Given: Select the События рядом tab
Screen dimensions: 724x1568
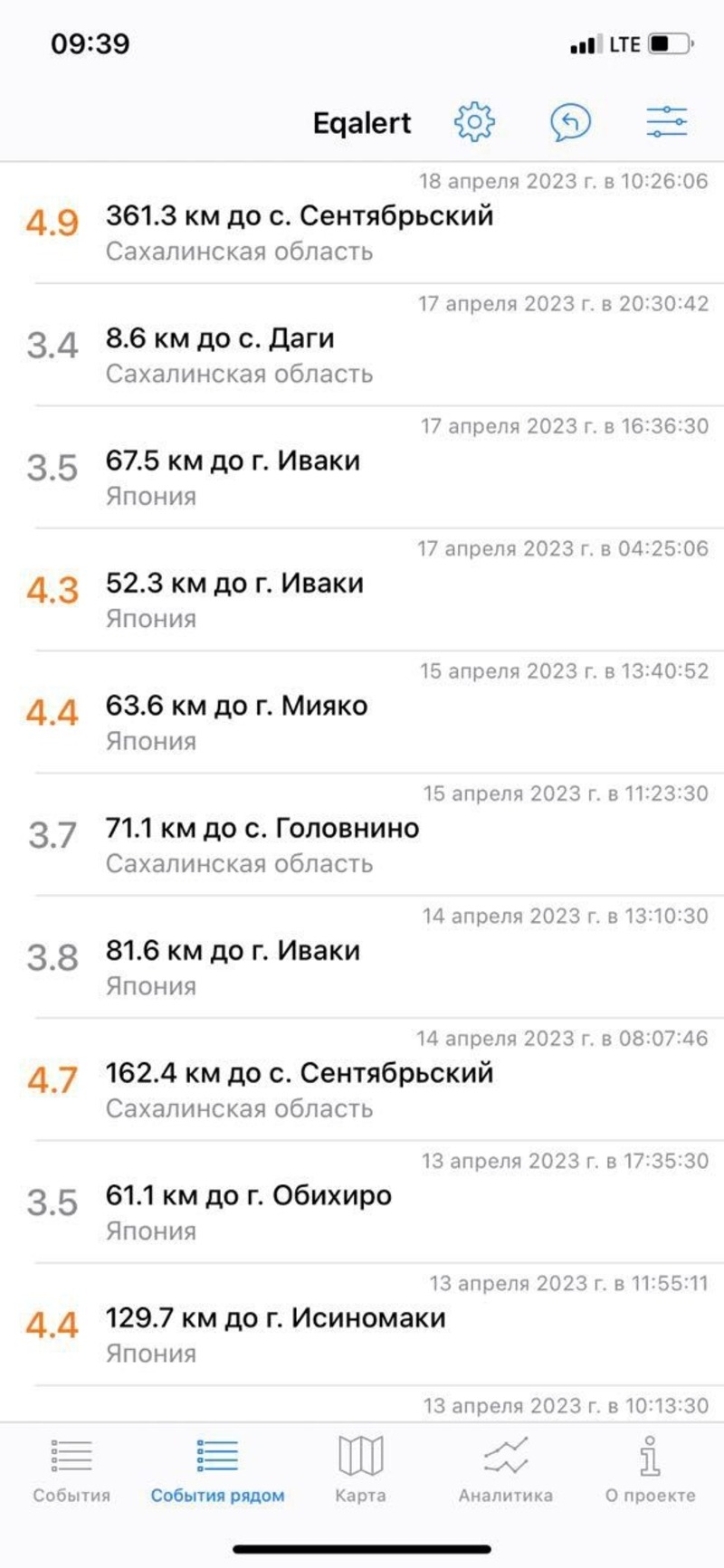Looking at the screenshot, I should [x=217, y=1470].
